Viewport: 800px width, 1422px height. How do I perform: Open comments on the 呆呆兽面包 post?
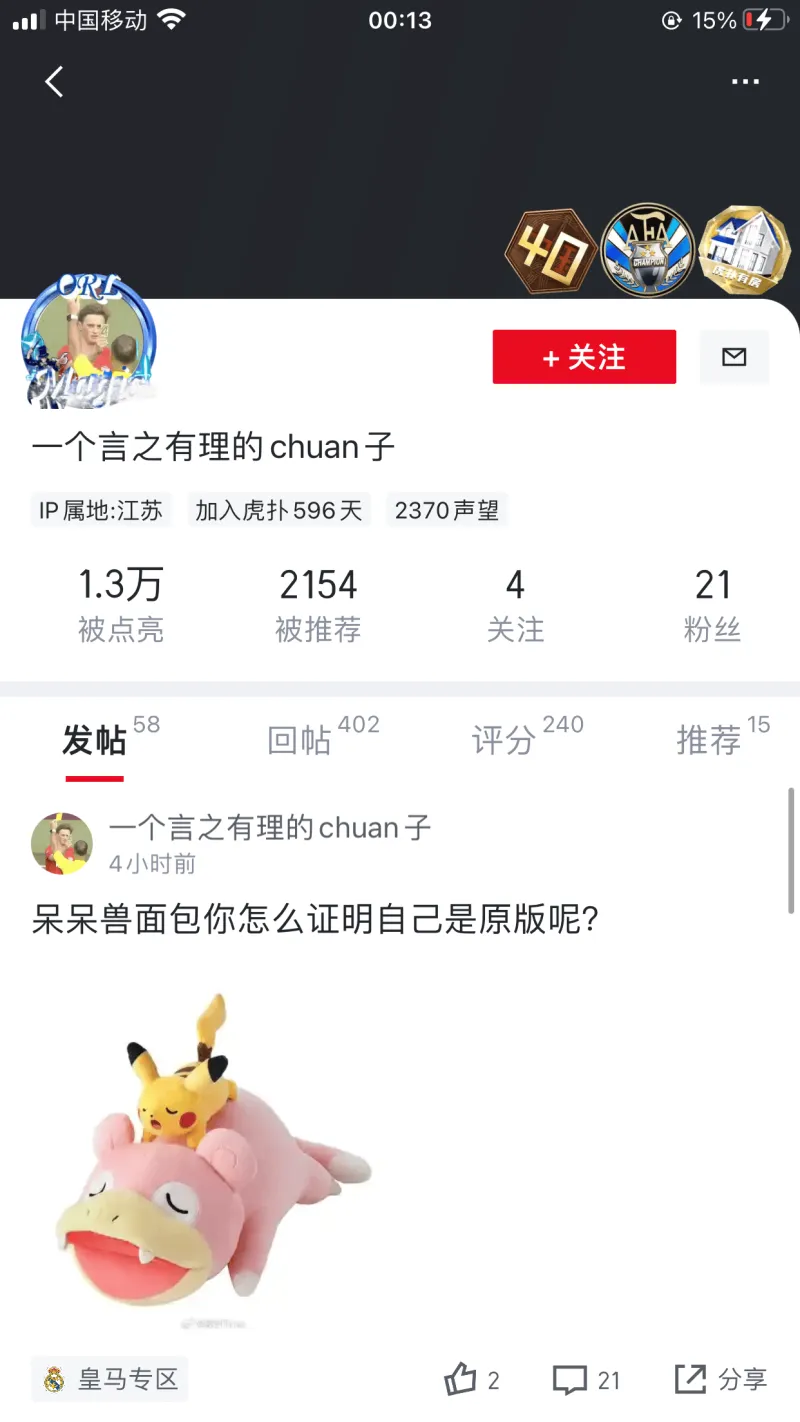pos(586,1380)
